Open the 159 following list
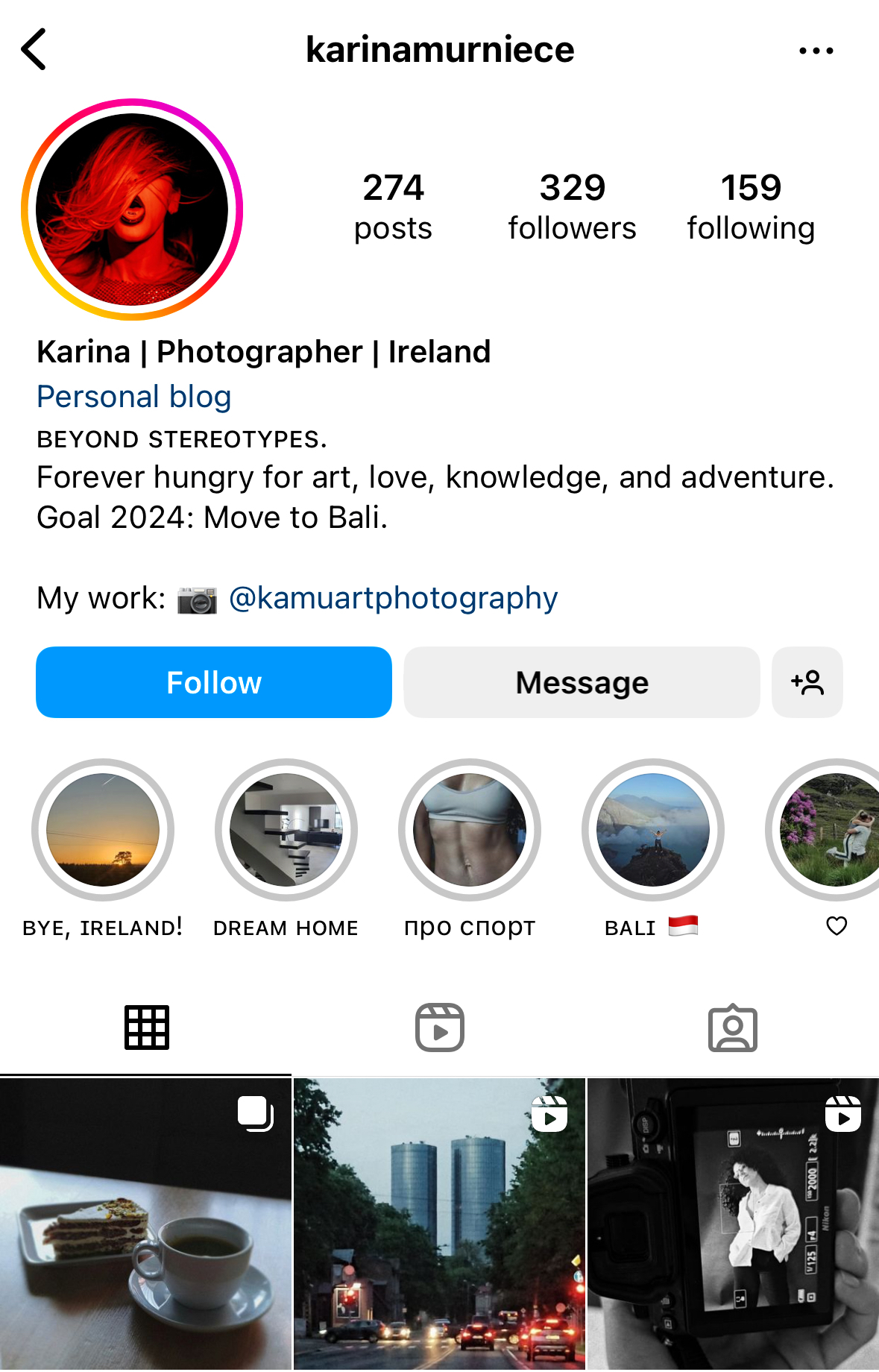 [750, 207]
